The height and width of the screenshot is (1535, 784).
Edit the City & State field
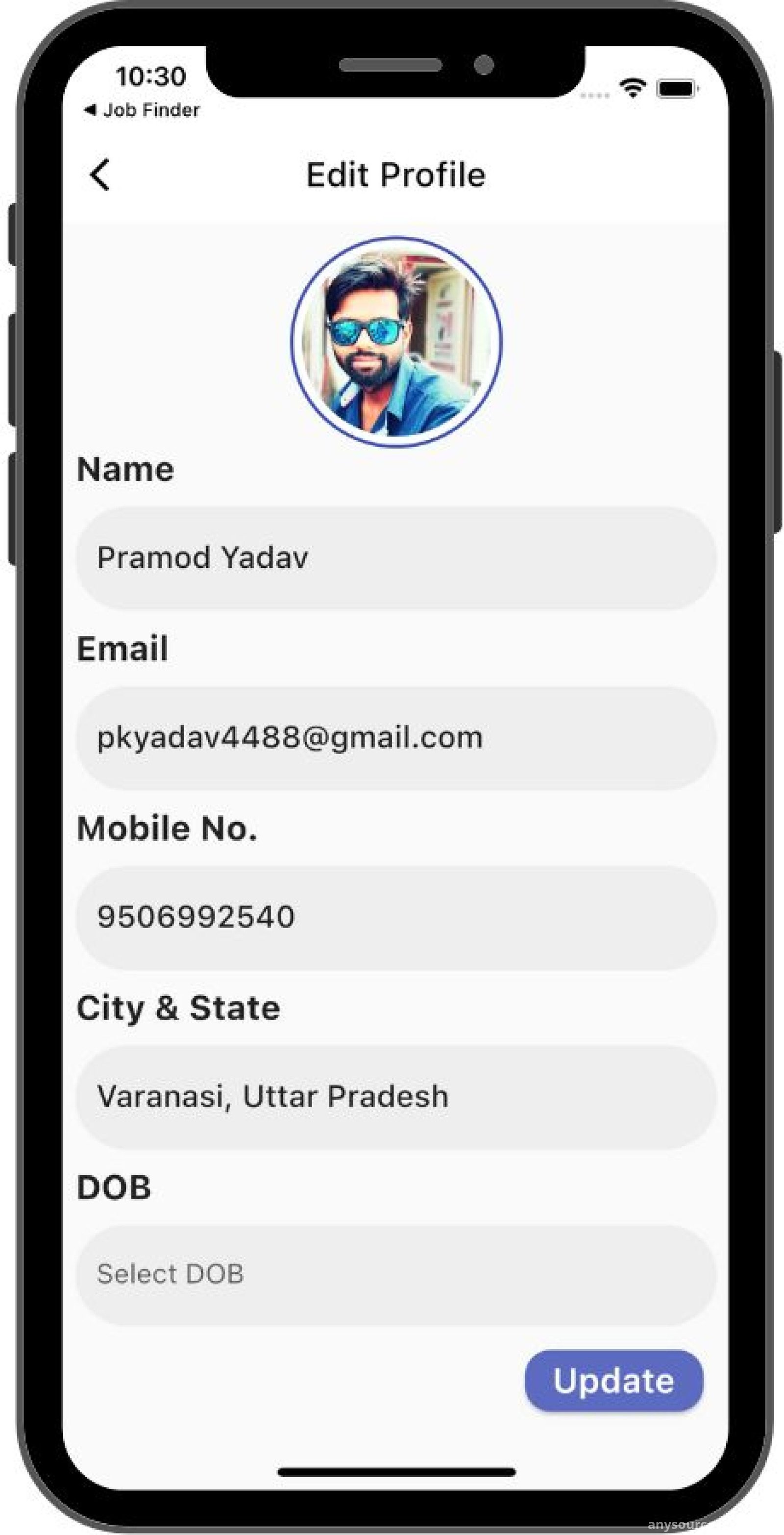point(396,1096)
